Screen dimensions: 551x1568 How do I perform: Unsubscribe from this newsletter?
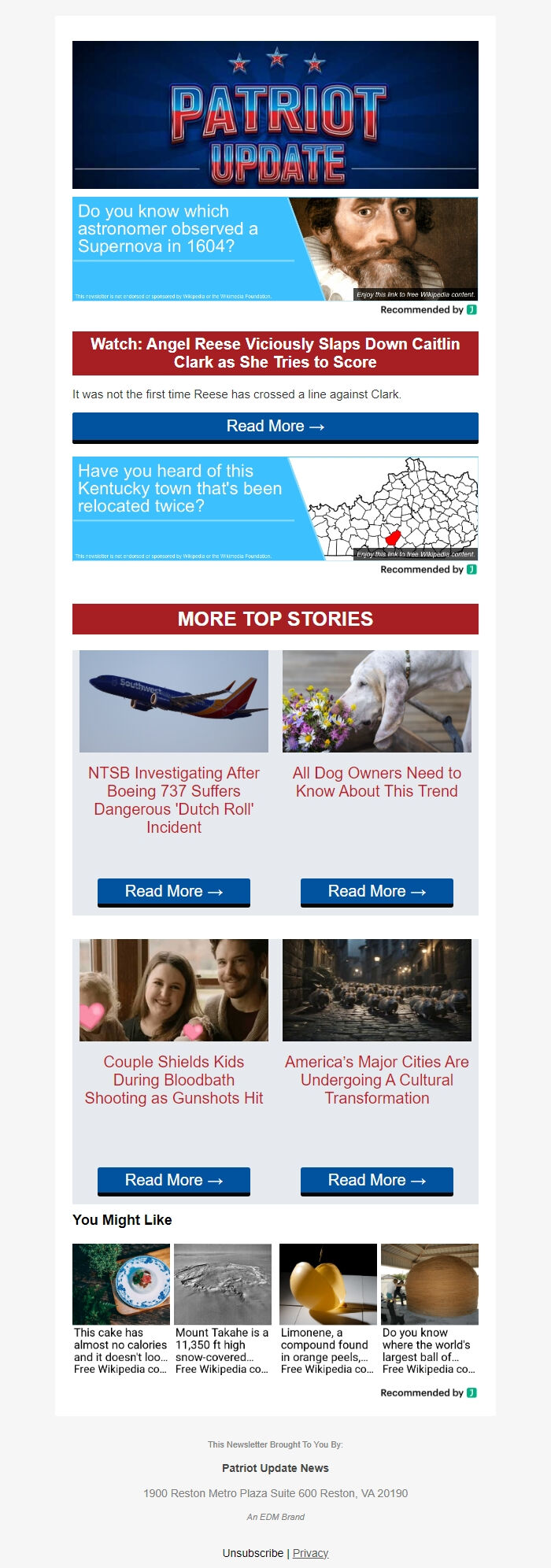tap(253, 1553)
